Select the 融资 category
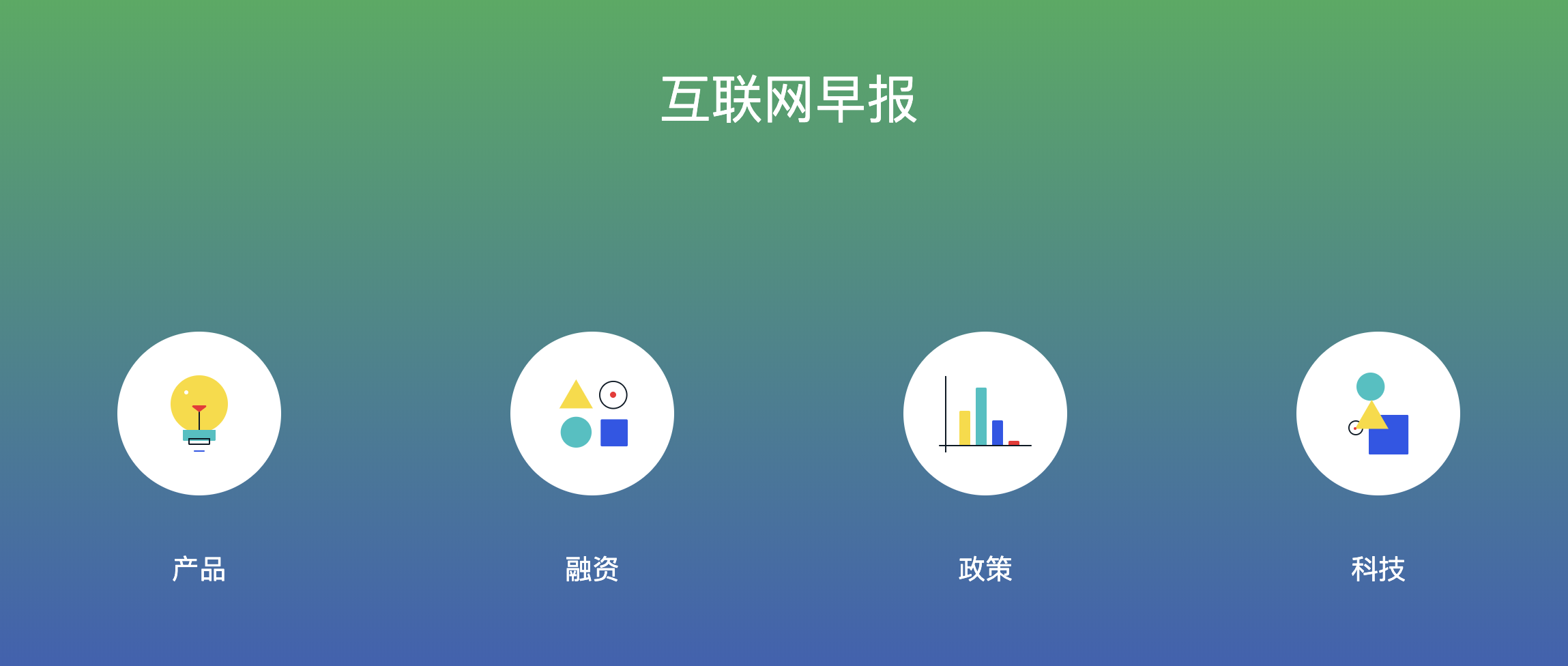 click(x=592, y=414)
